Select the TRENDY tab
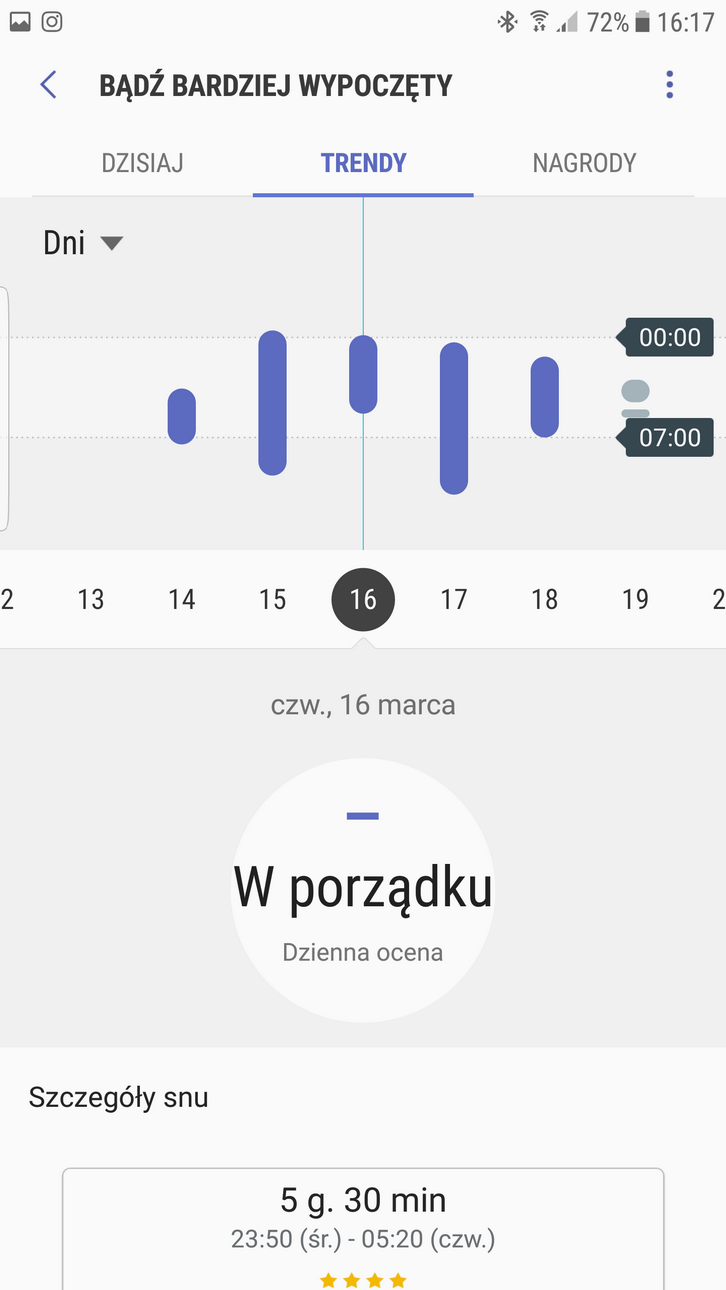The image size is (726, 1290). pos(363,163)
